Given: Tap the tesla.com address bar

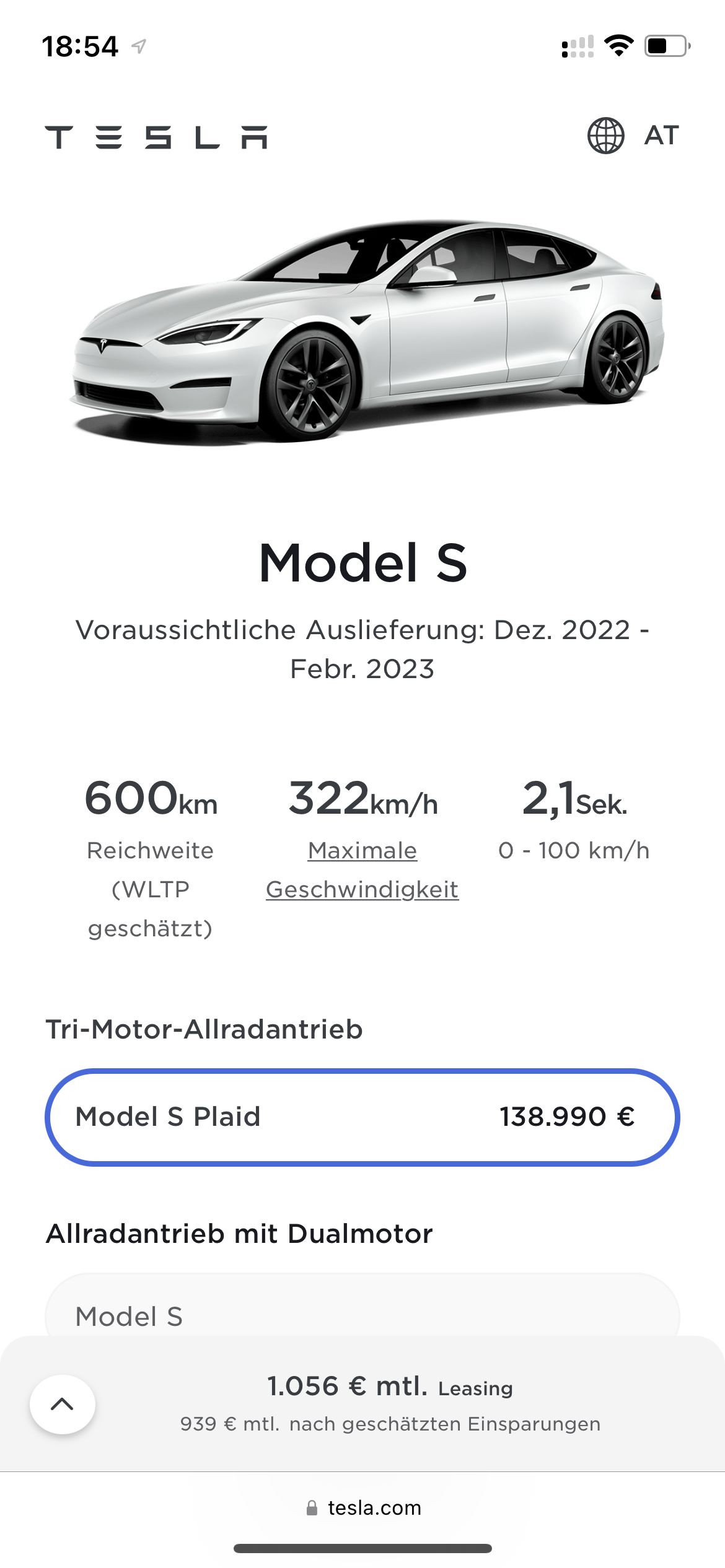Looking at the screenshot, I should pyautogui.click(x=364, y=1508).
